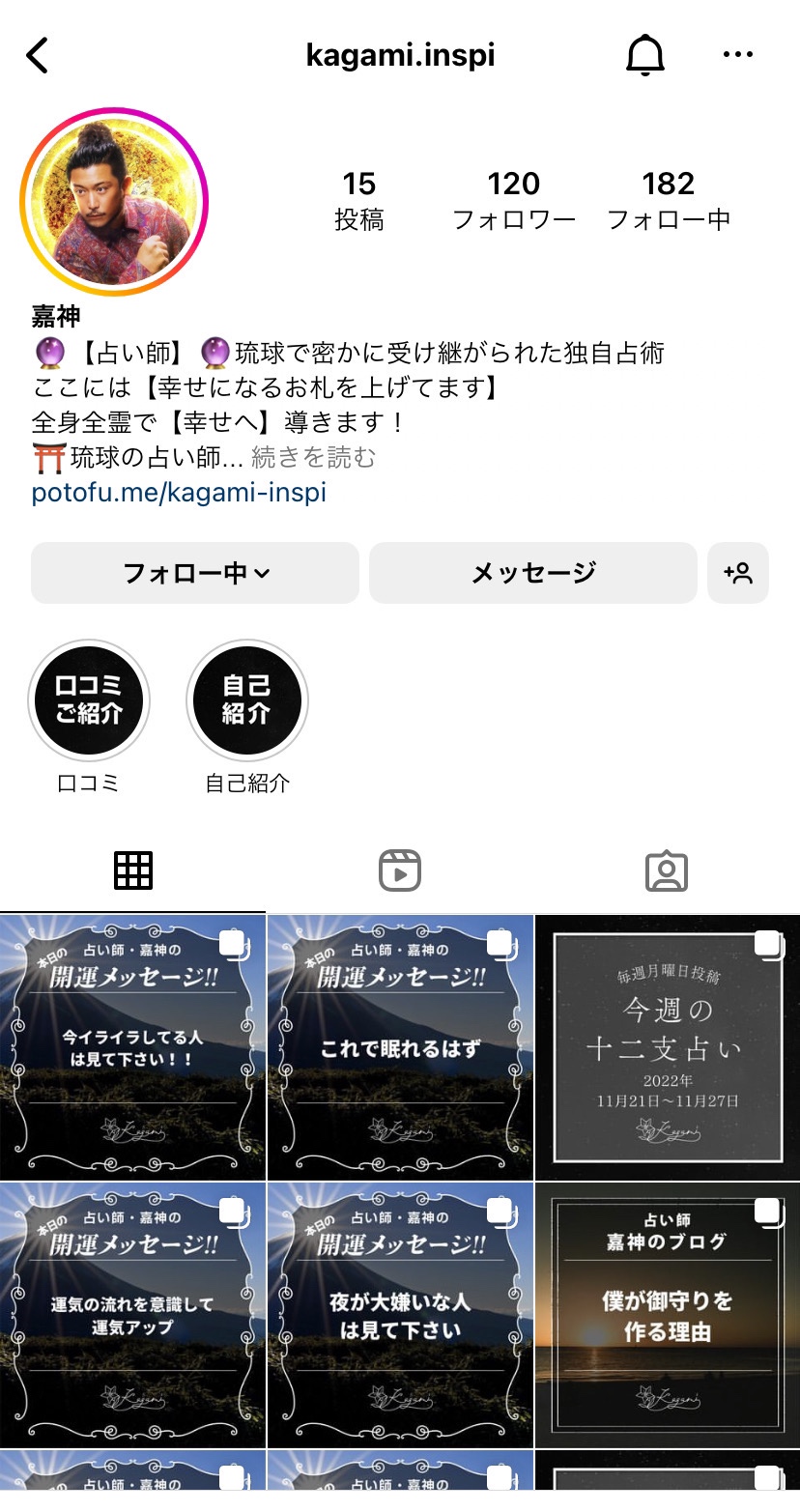Open the 夜が大嫌いな人 post
Image resolution: width=800 pixels, height=1512 pixels.
click(400, 1314)
